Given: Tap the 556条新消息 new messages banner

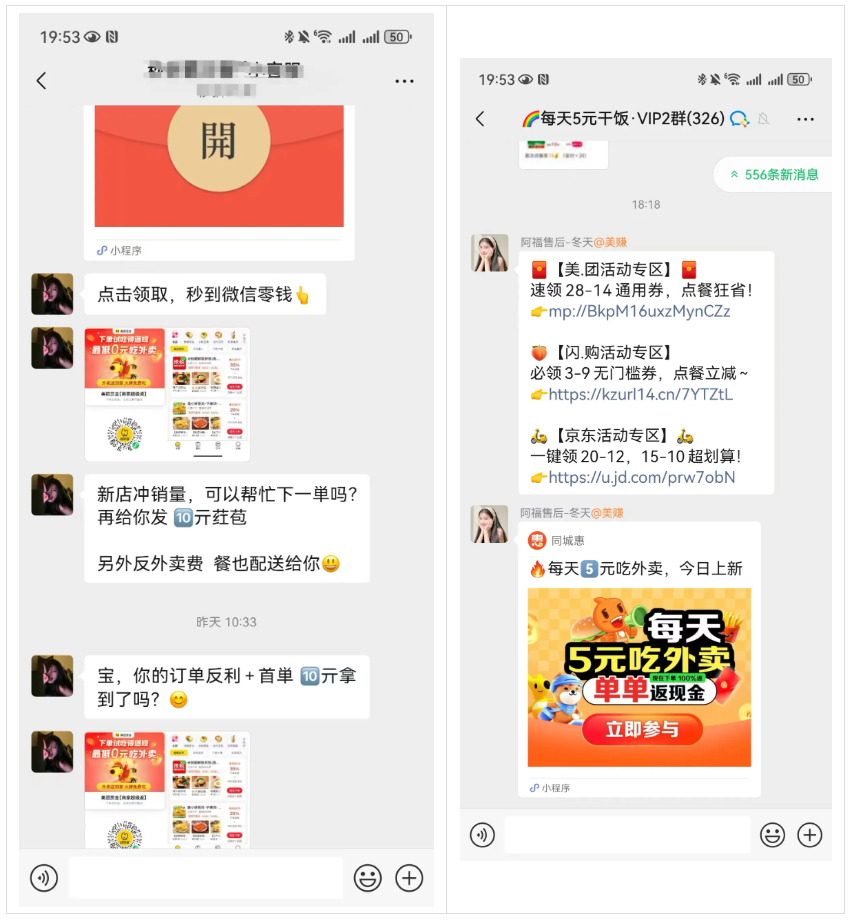Looking at the screenshot, I should (x=772, y=174).
